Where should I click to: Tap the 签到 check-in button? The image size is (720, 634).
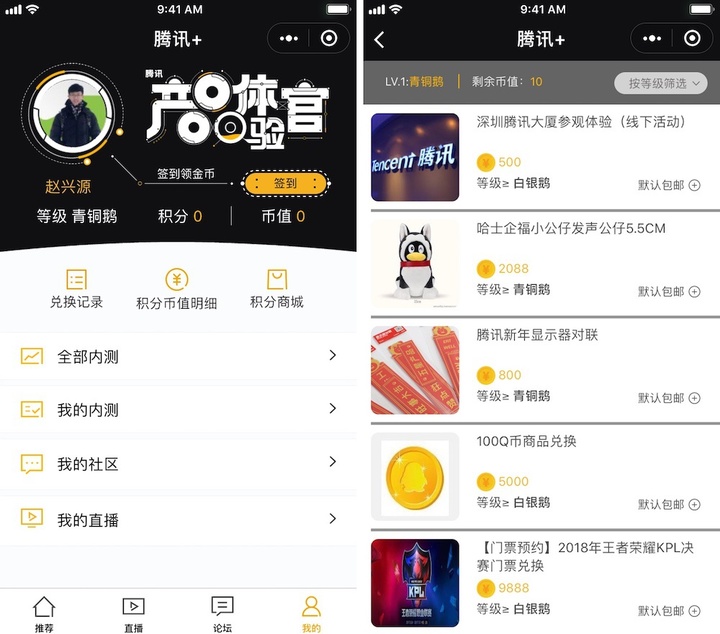[x=285, y=184]
